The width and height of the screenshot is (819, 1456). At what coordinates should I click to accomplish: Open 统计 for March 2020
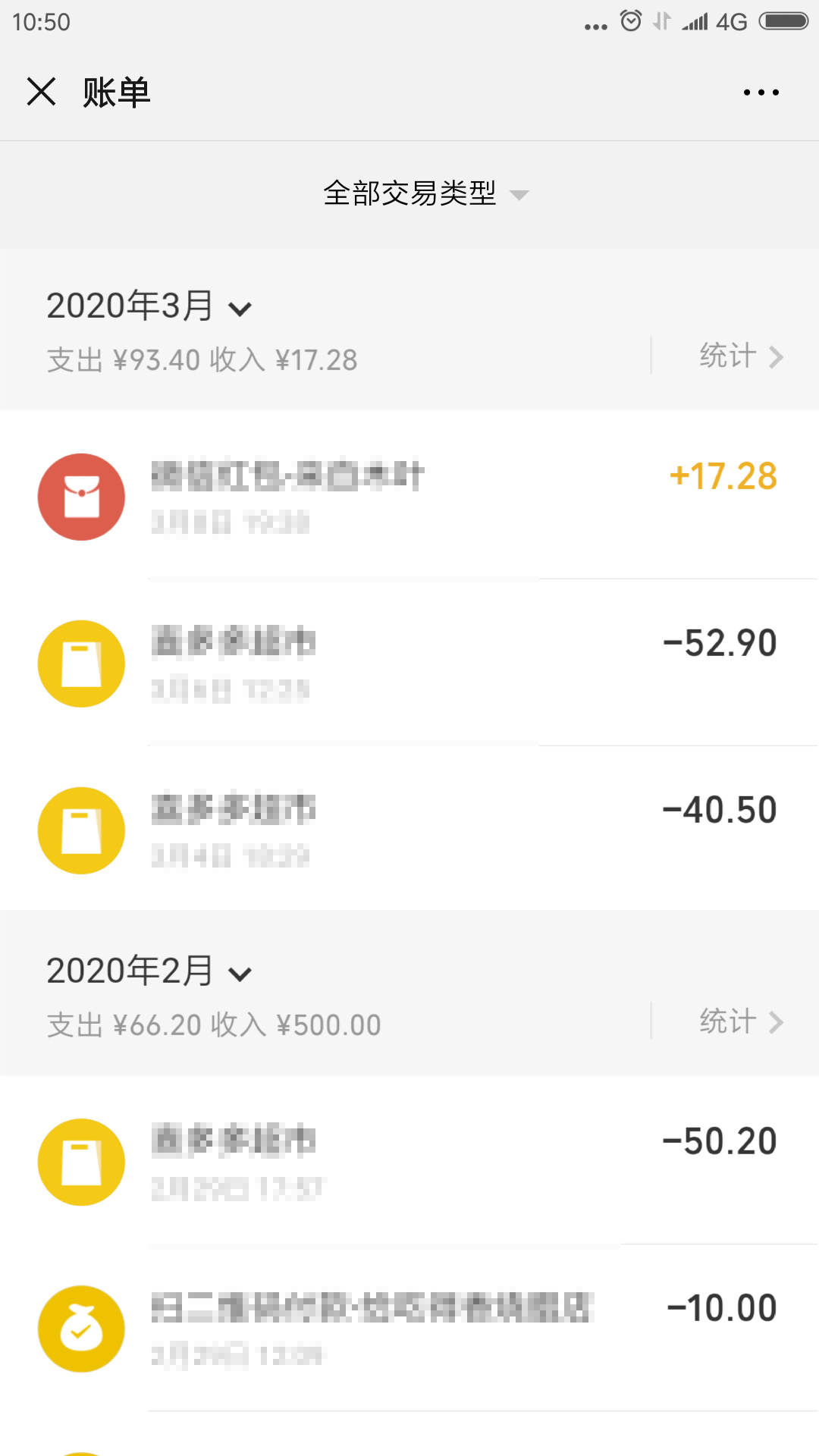(x=741, y=356)
